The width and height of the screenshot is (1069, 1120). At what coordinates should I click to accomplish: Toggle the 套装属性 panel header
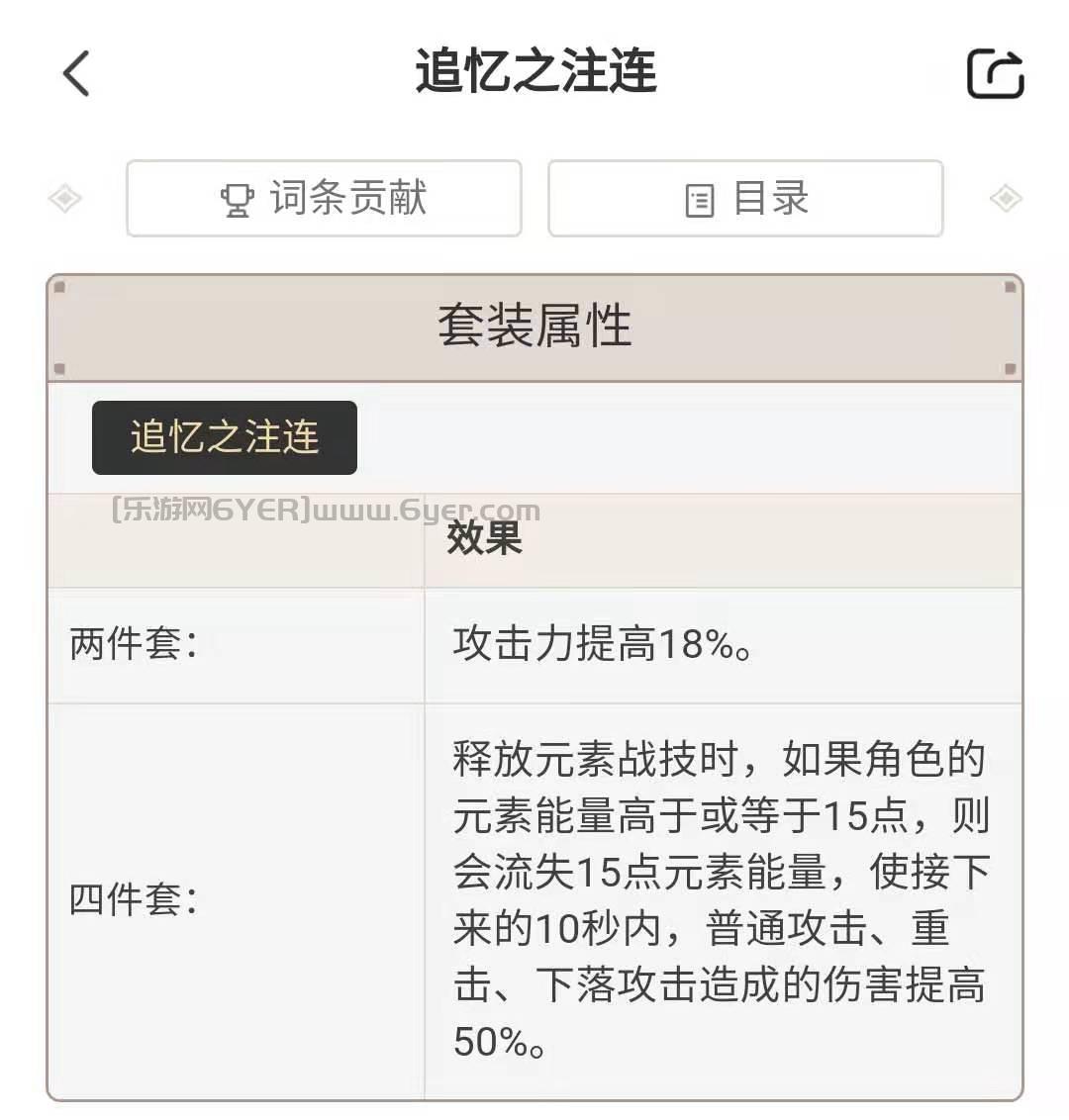pyautogui.click(x=534, y=329)
